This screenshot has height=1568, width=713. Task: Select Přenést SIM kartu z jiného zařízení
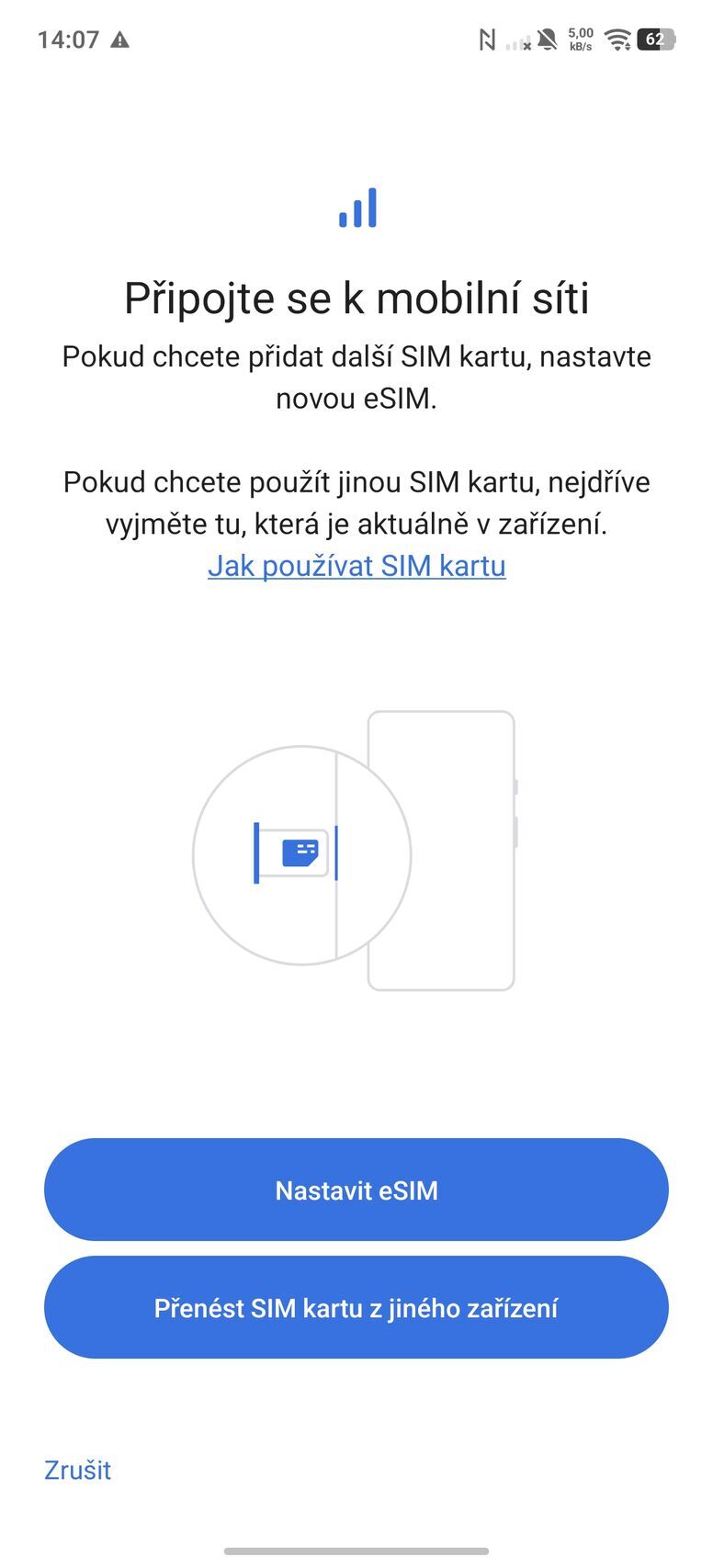coord(356,1307)
